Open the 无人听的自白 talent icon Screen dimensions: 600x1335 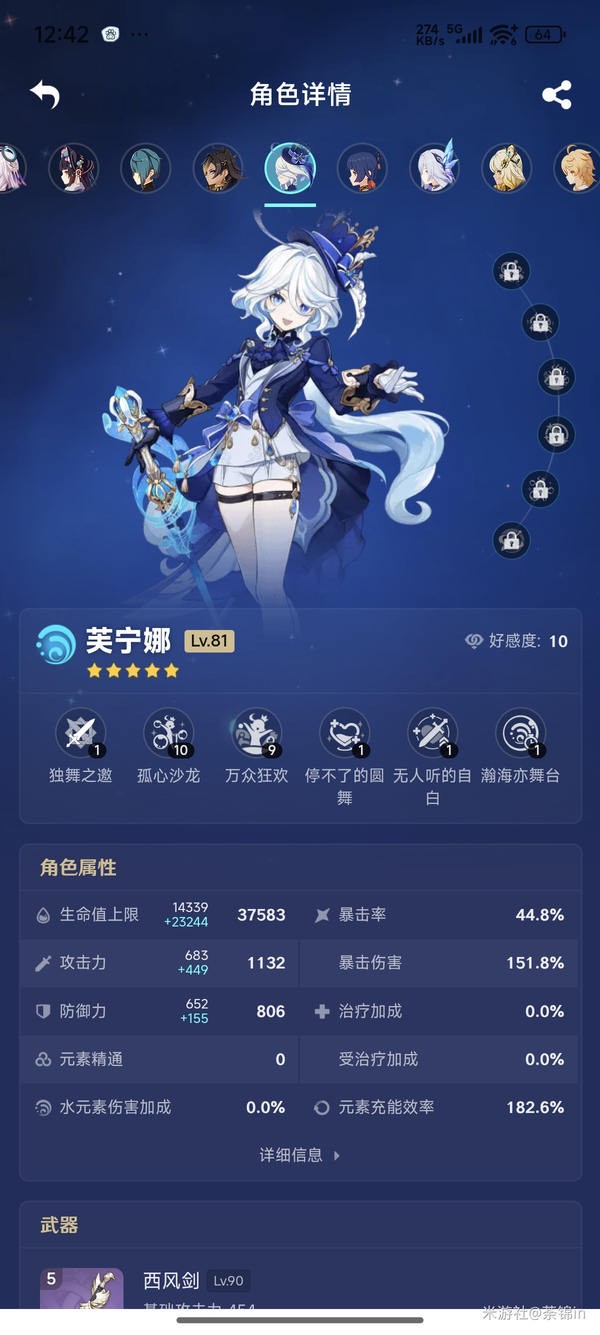coord(432,735)
